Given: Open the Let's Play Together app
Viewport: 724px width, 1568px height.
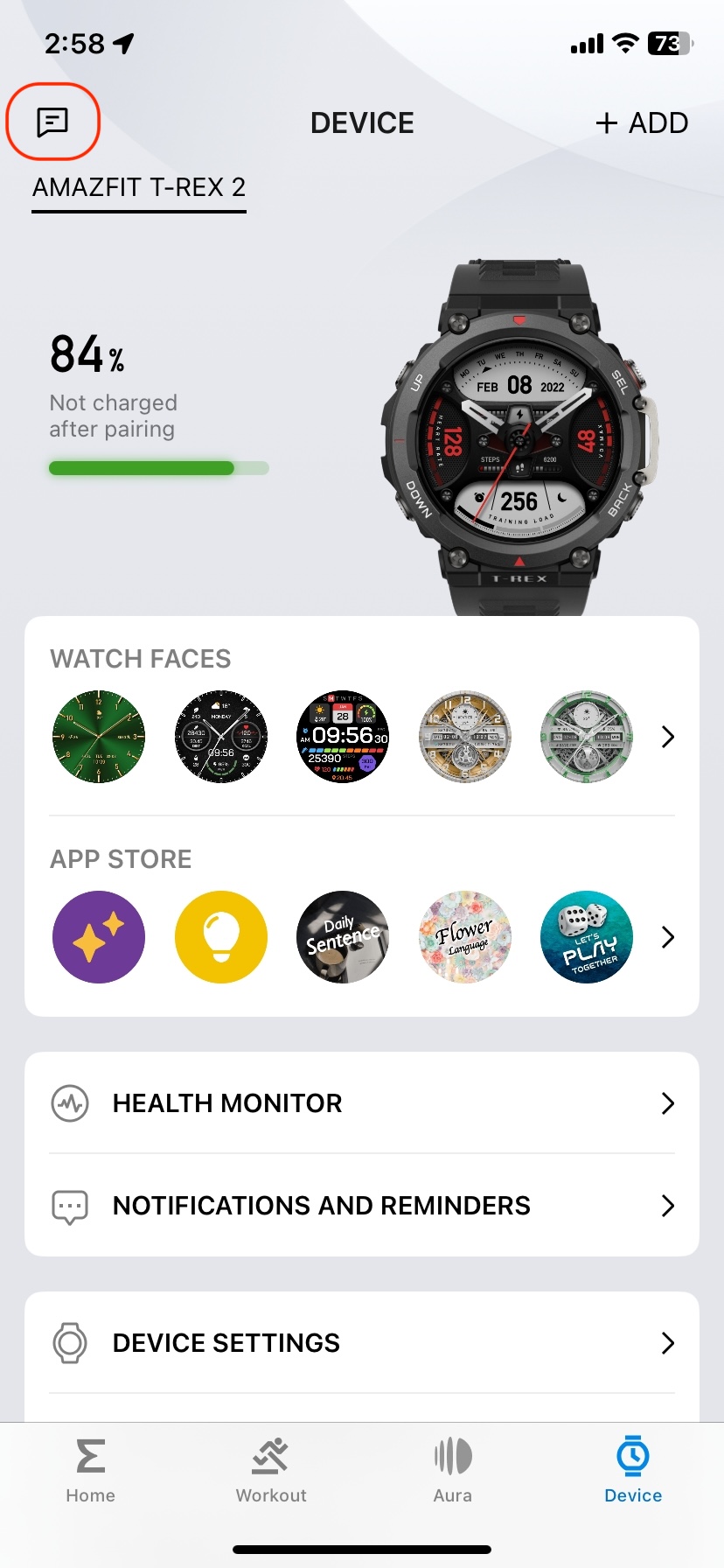Looking at the screenshot, I should [587, 937].
